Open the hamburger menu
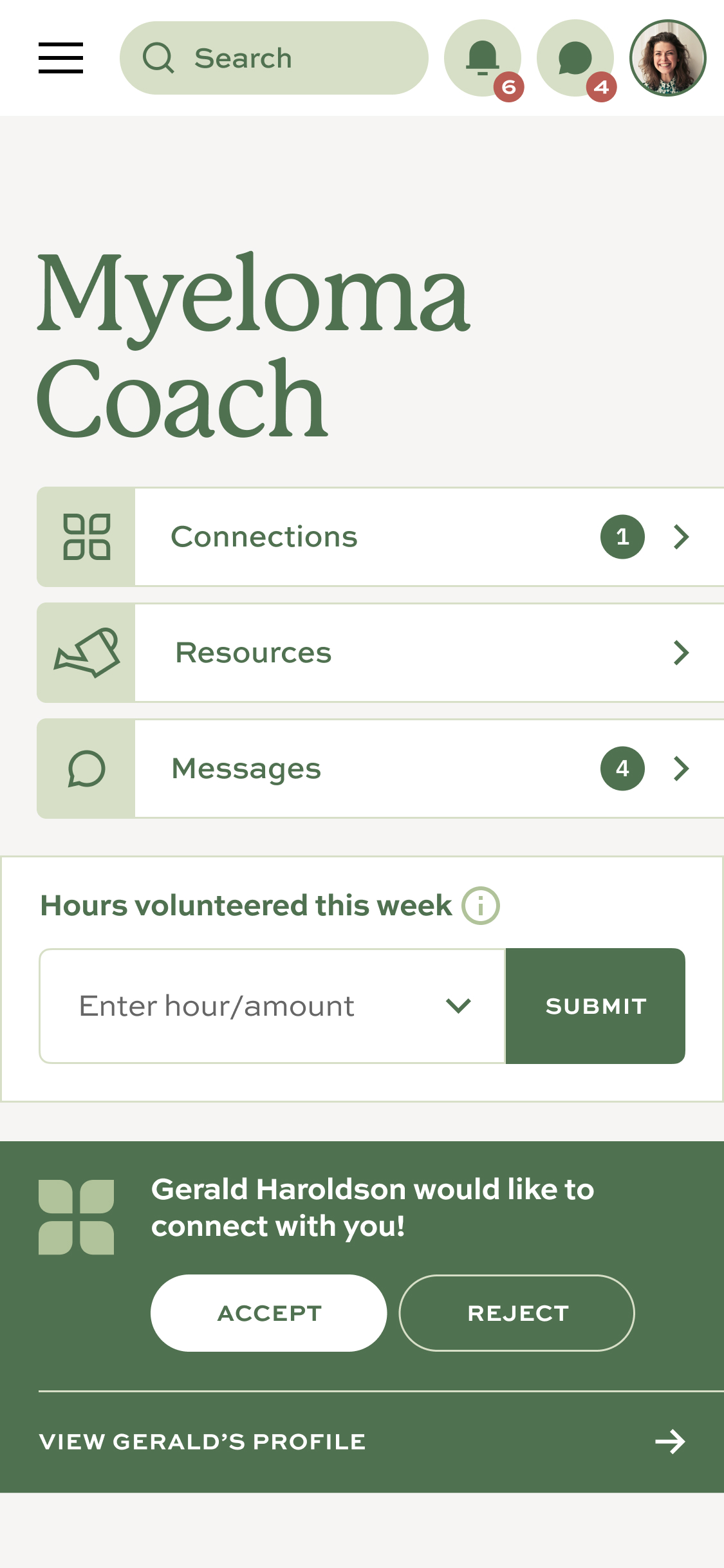Image resolution: width=724 pixels, height=1568 pixels. pos(60,58)
